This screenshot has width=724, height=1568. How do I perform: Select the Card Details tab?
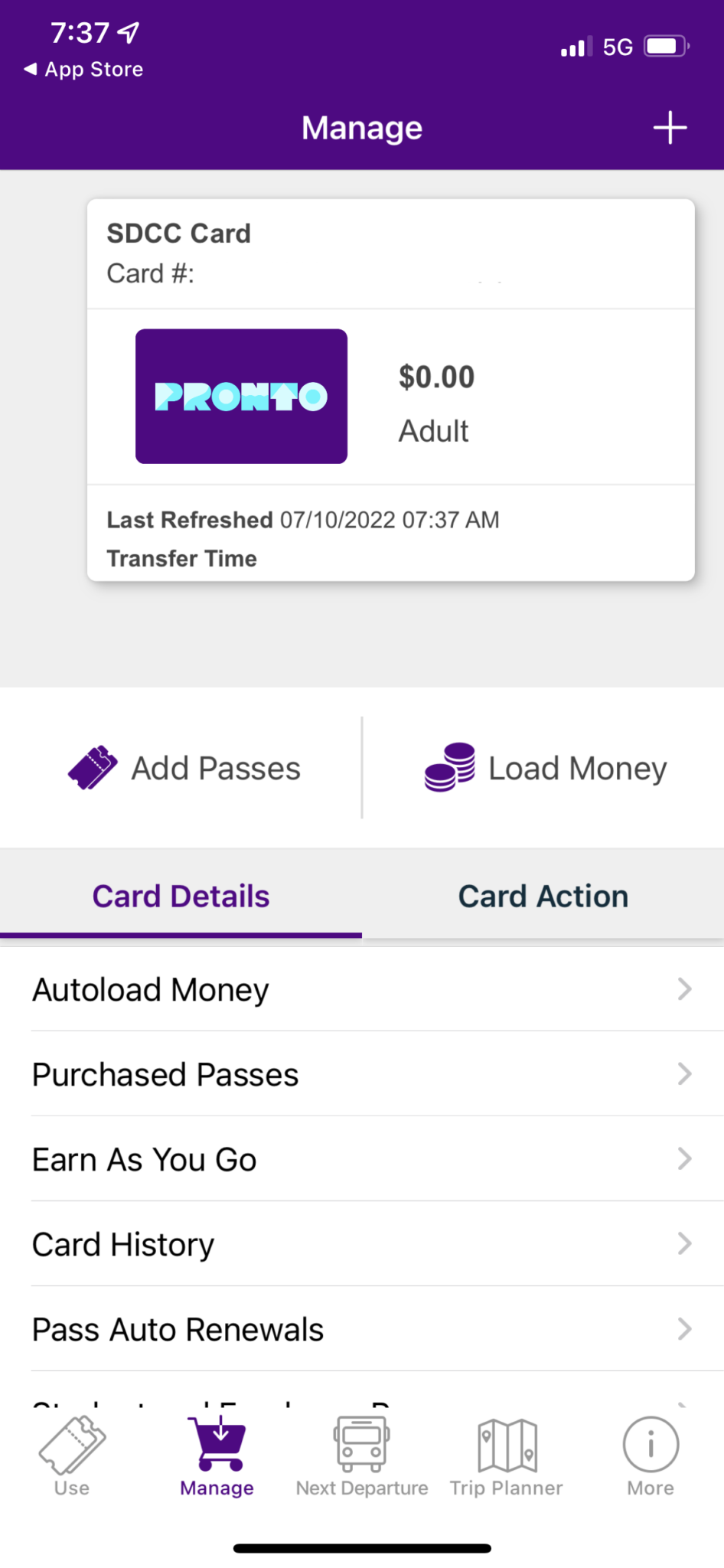181,895
